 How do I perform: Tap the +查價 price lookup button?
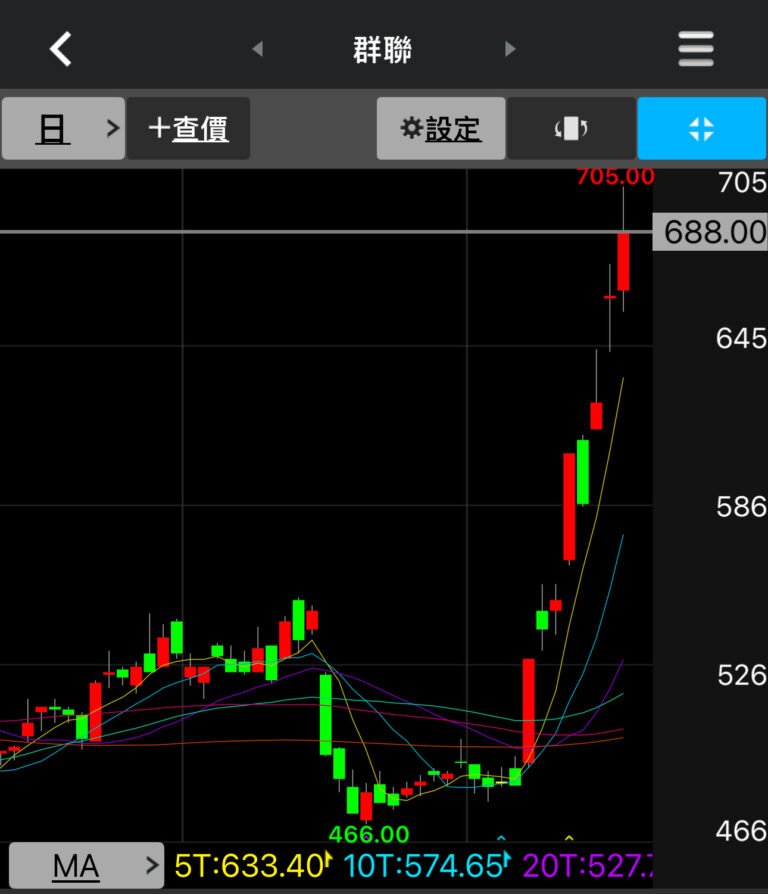click(188, 128)
